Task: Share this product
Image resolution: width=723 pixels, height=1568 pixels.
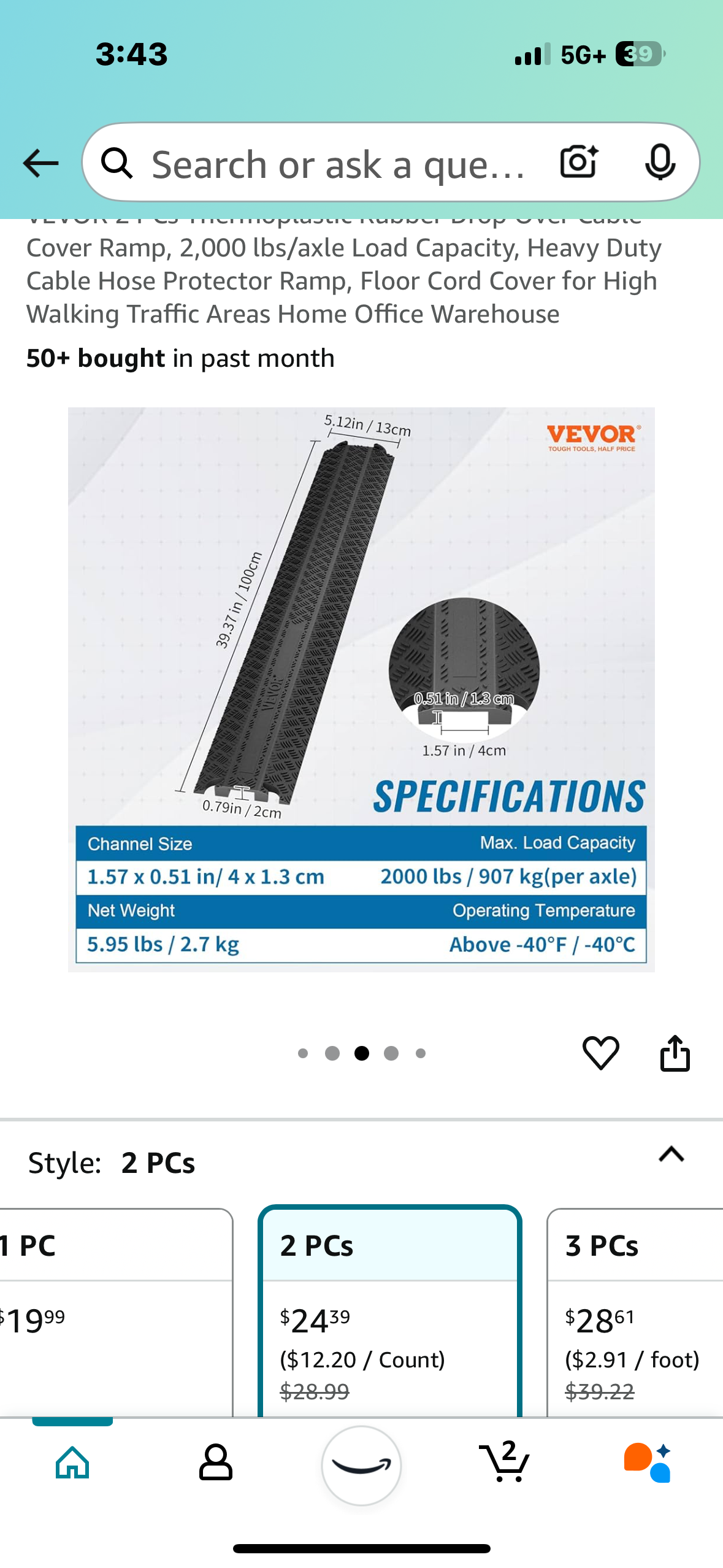Action: click(x=675, y=1053)
